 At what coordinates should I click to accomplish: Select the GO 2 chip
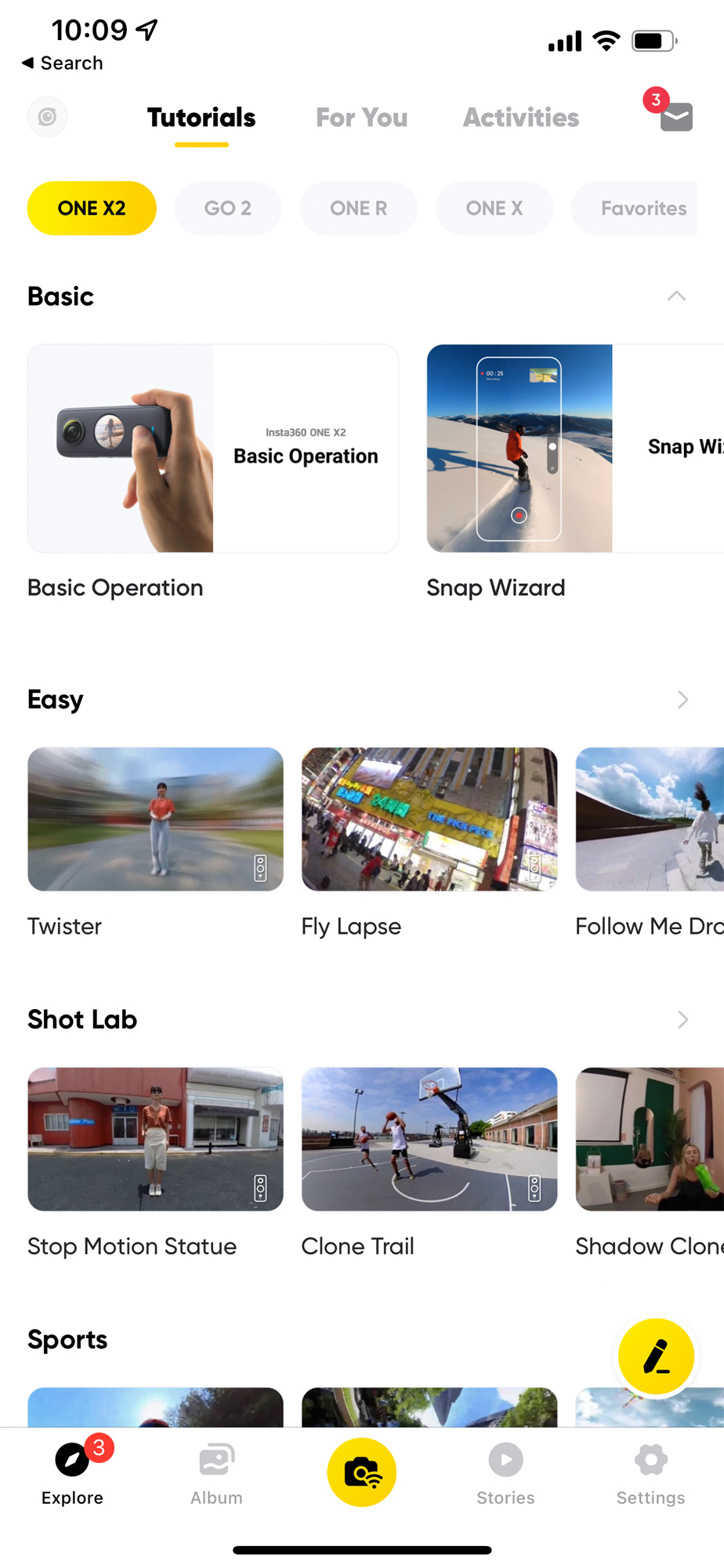pyautogui.click(x=227, y=209)
